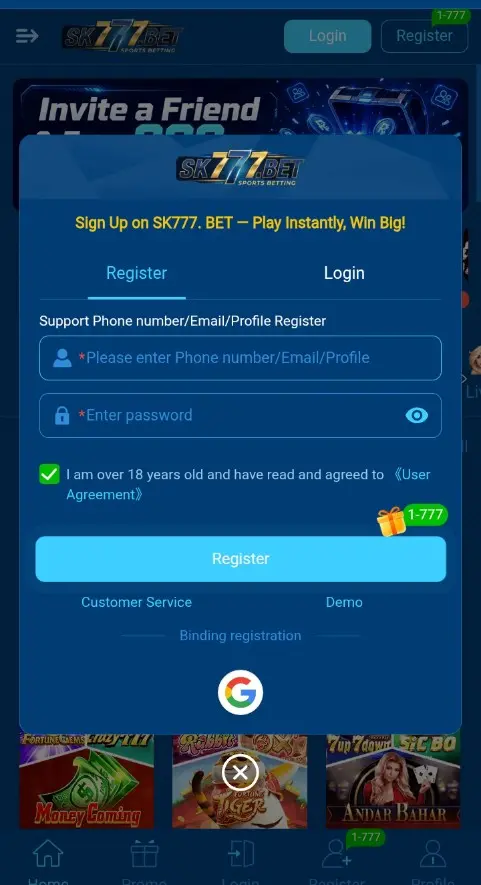Register with Google account icon
The height and width of the screenshot is (885, 481).
[x=240, y=693]
